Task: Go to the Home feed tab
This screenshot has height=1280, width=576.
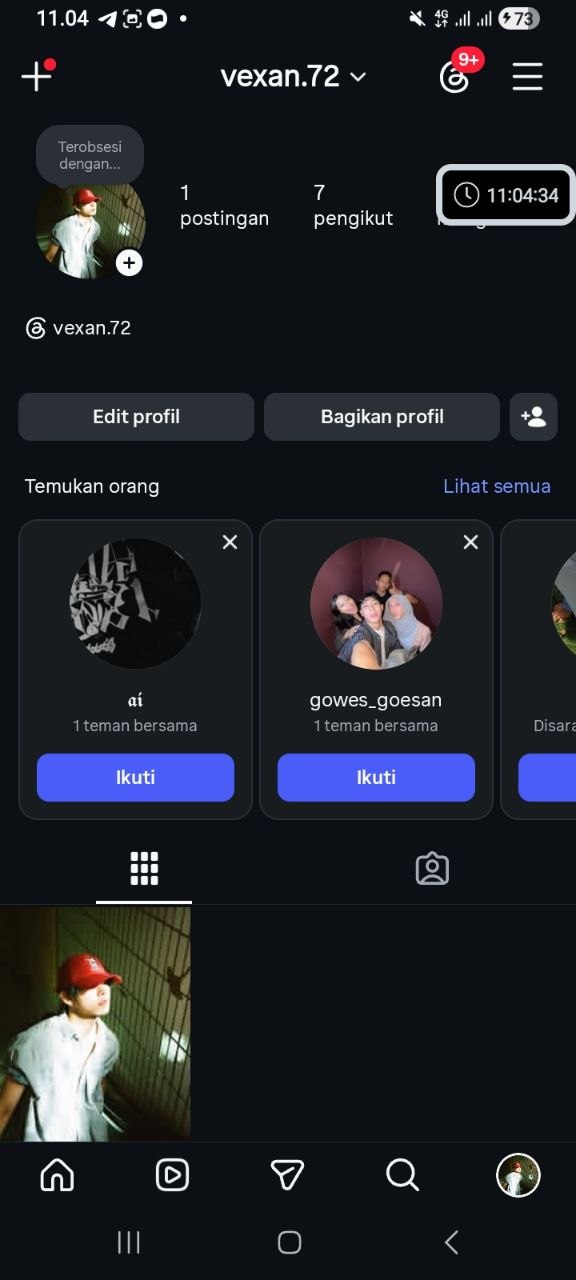Action: [57, 1175]
